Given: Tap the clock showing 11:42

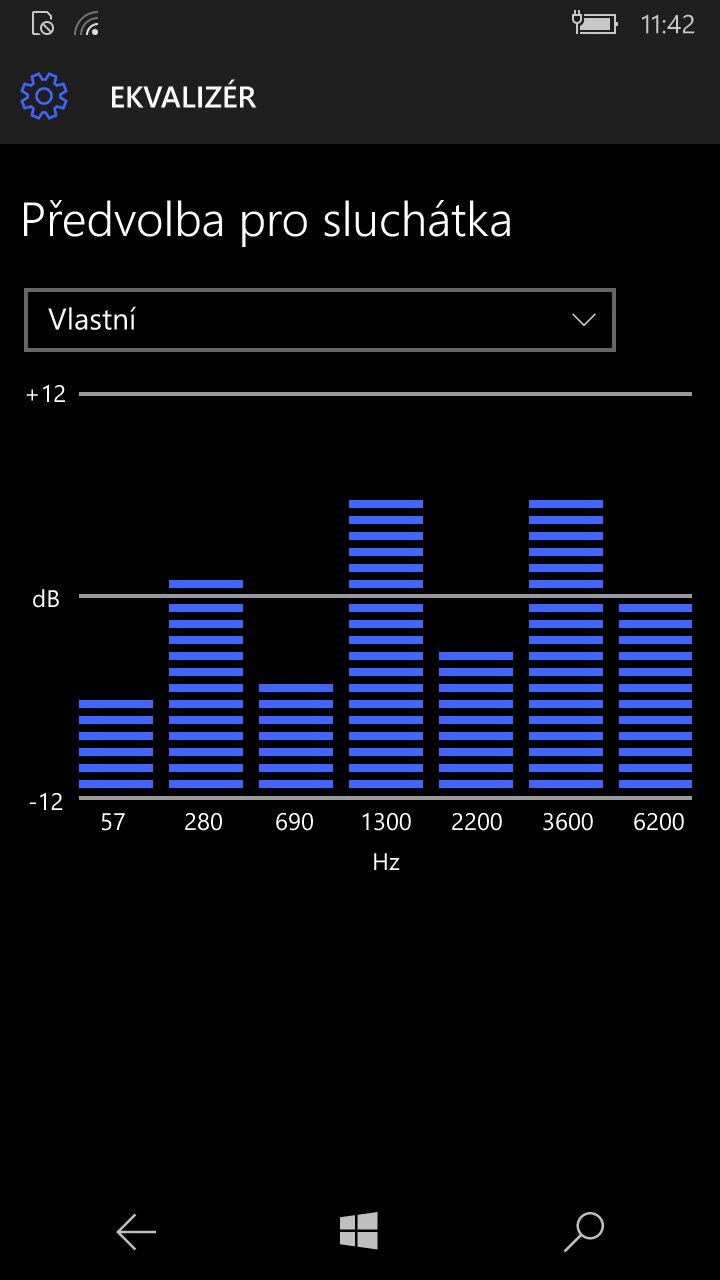Looking at the screenshot, I should pos(668,23).
